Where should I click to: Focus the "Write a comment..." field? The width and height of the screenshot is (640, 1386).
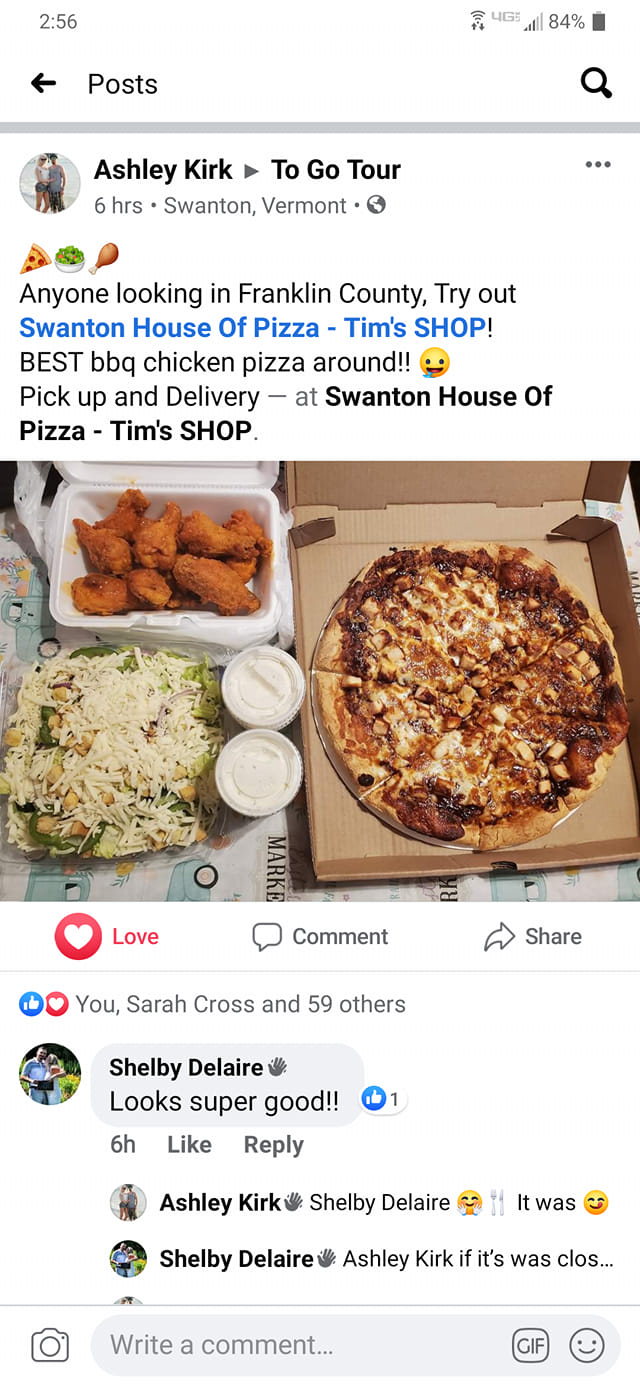click(x=300, y=1346)
